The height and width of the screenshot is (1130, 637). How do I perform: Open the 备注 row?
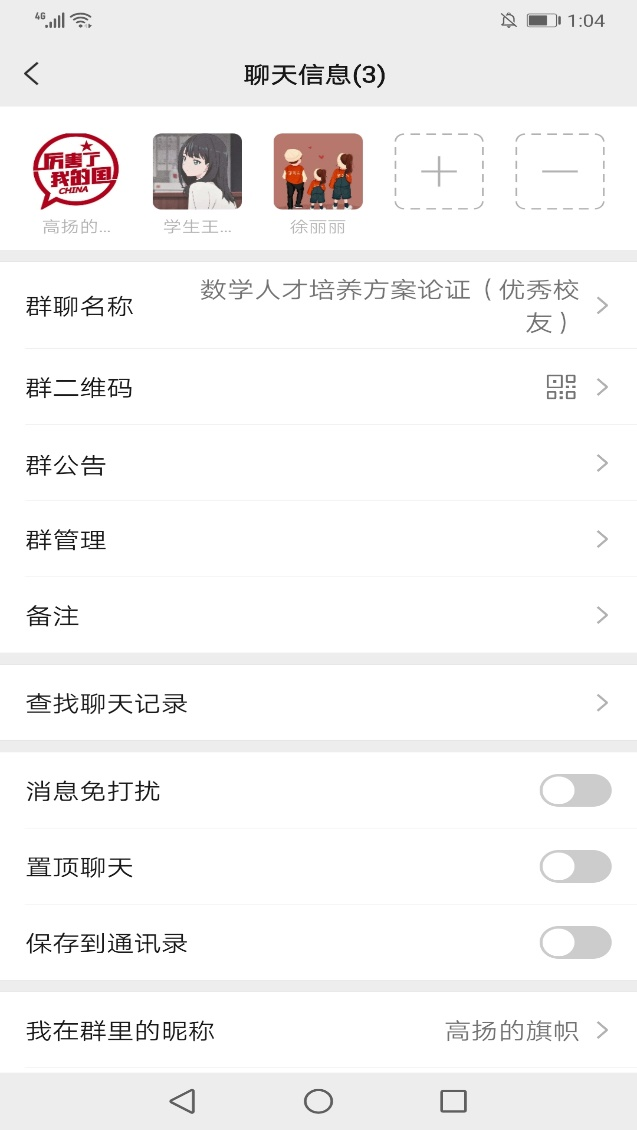[x=318, y=616]
